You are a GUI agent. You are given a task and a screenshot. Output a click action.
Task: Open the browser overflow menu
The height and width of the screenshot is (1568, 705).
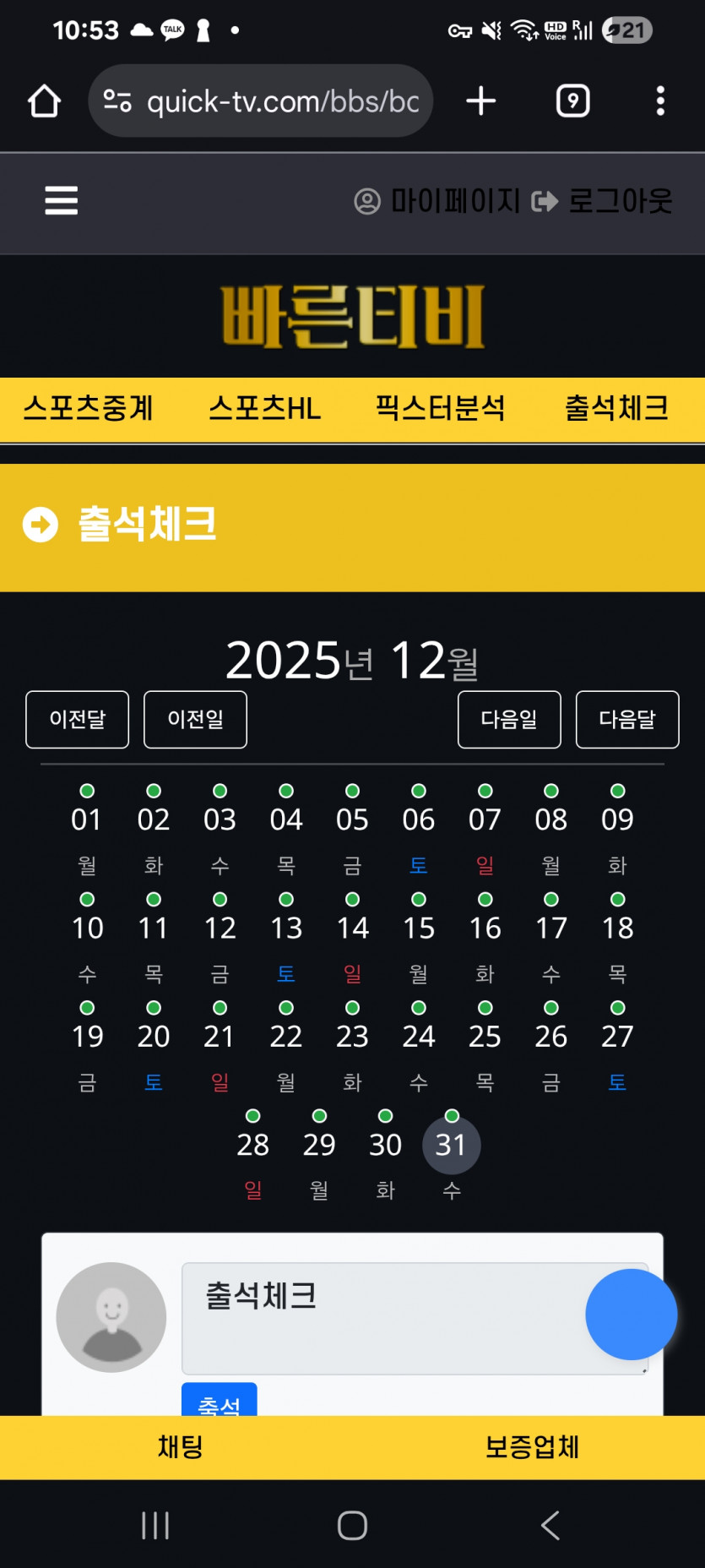click(x=660, y=101)
